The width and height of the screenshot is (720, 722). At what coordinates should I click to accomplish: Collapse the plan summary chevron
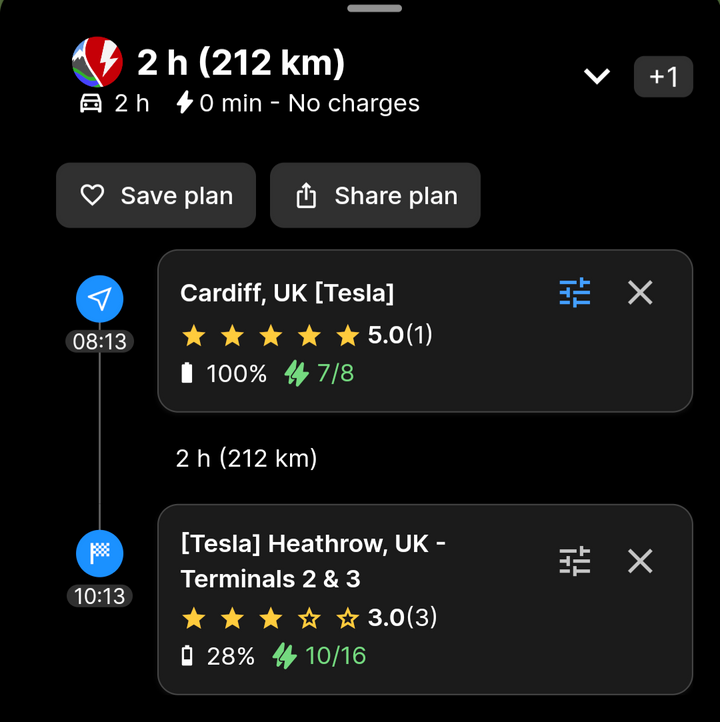(x=597, y=77)
